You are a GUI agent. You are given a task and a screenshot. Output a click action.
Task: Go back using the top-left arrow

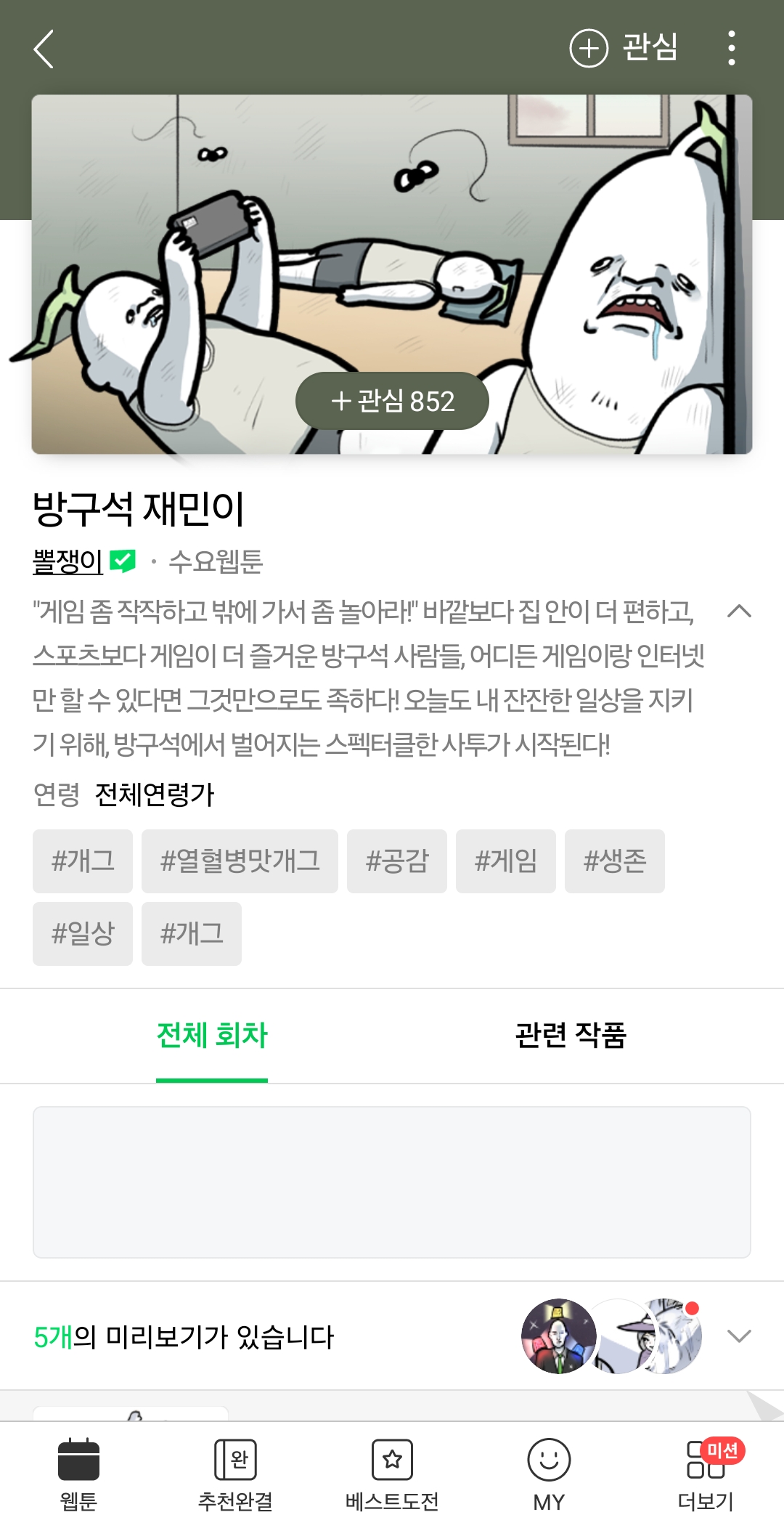click(x=44, y=49)
